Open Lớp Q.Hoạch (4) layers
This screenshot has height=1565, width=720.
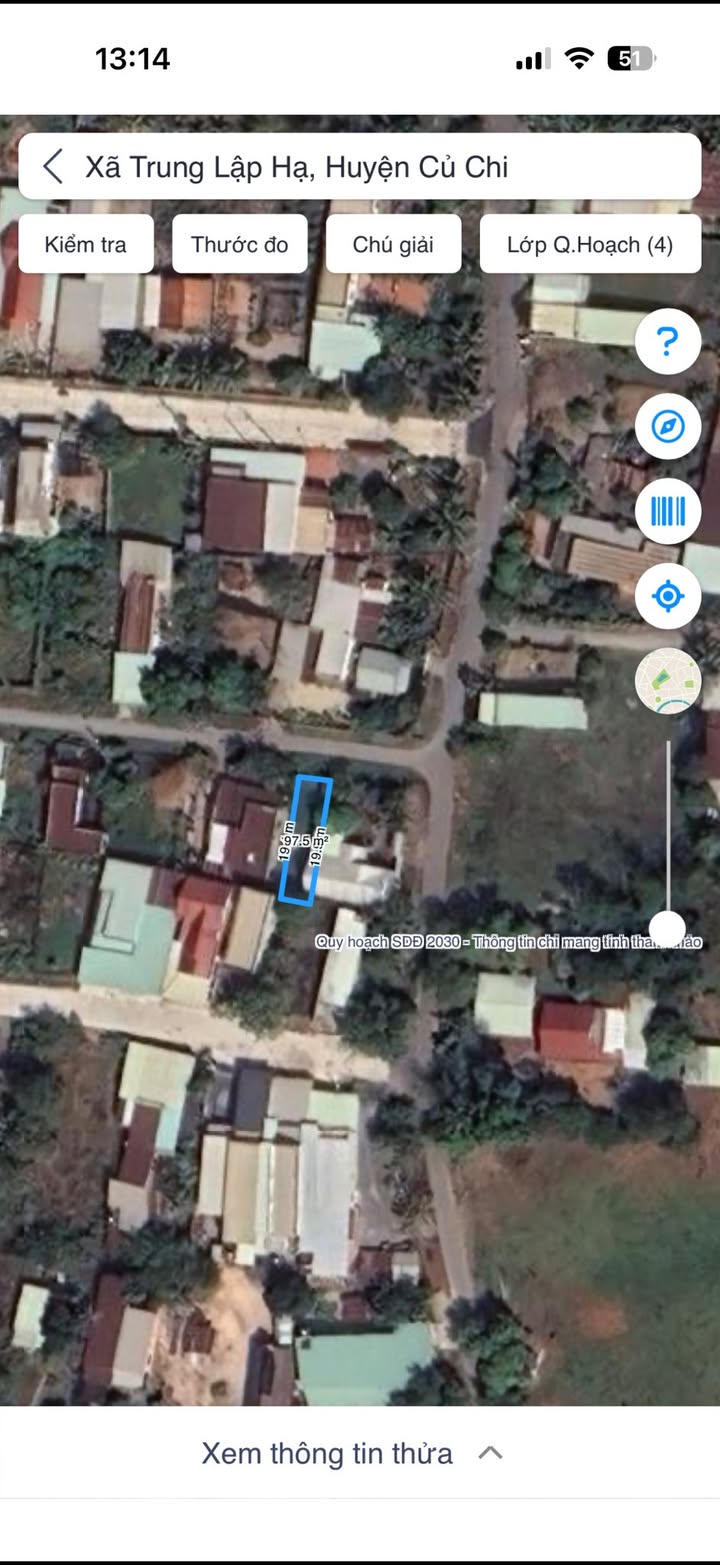(x=590, y=244)
